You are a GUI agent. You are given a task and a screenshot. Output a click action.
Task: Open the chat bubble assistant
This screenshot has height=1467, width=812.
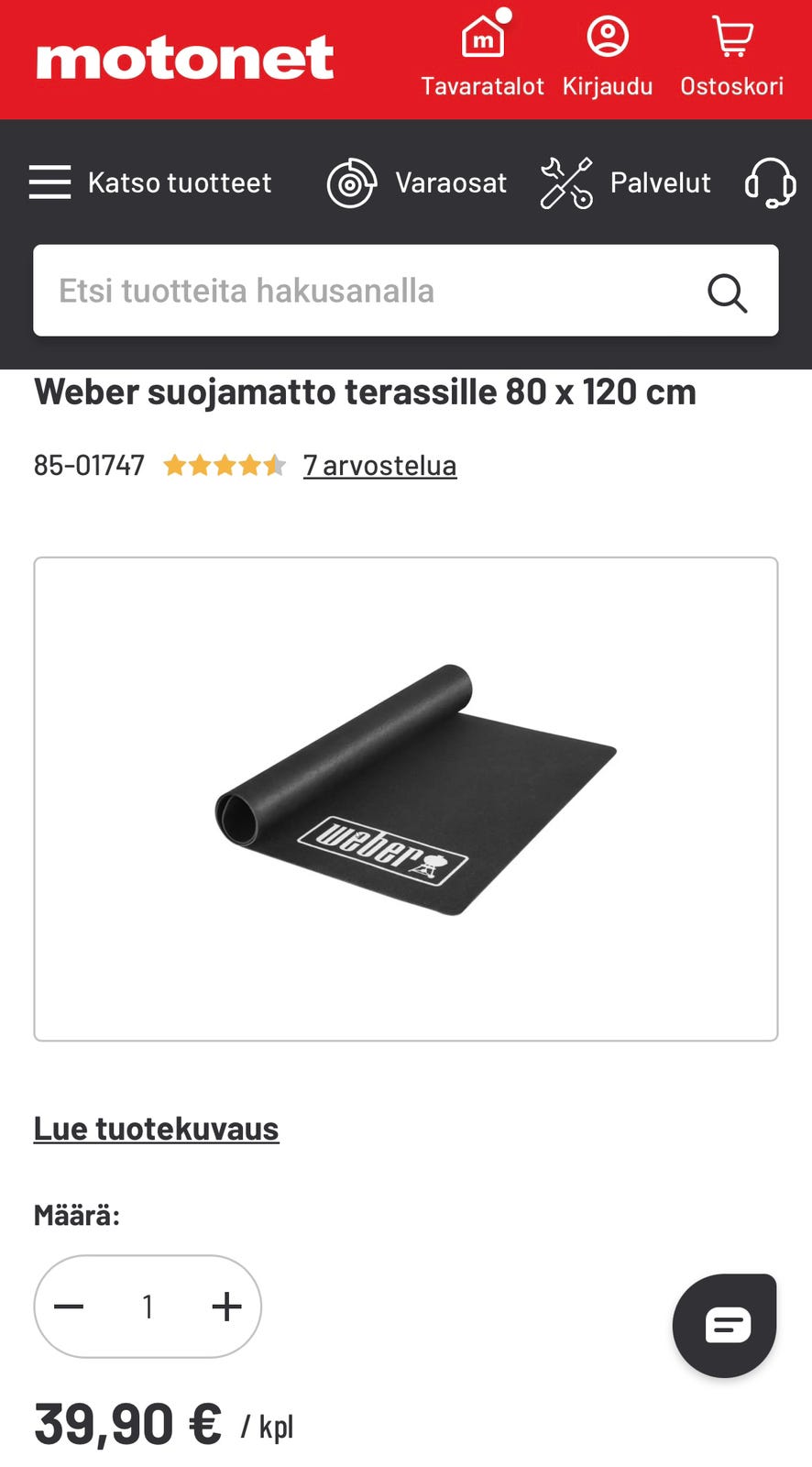723,1326
